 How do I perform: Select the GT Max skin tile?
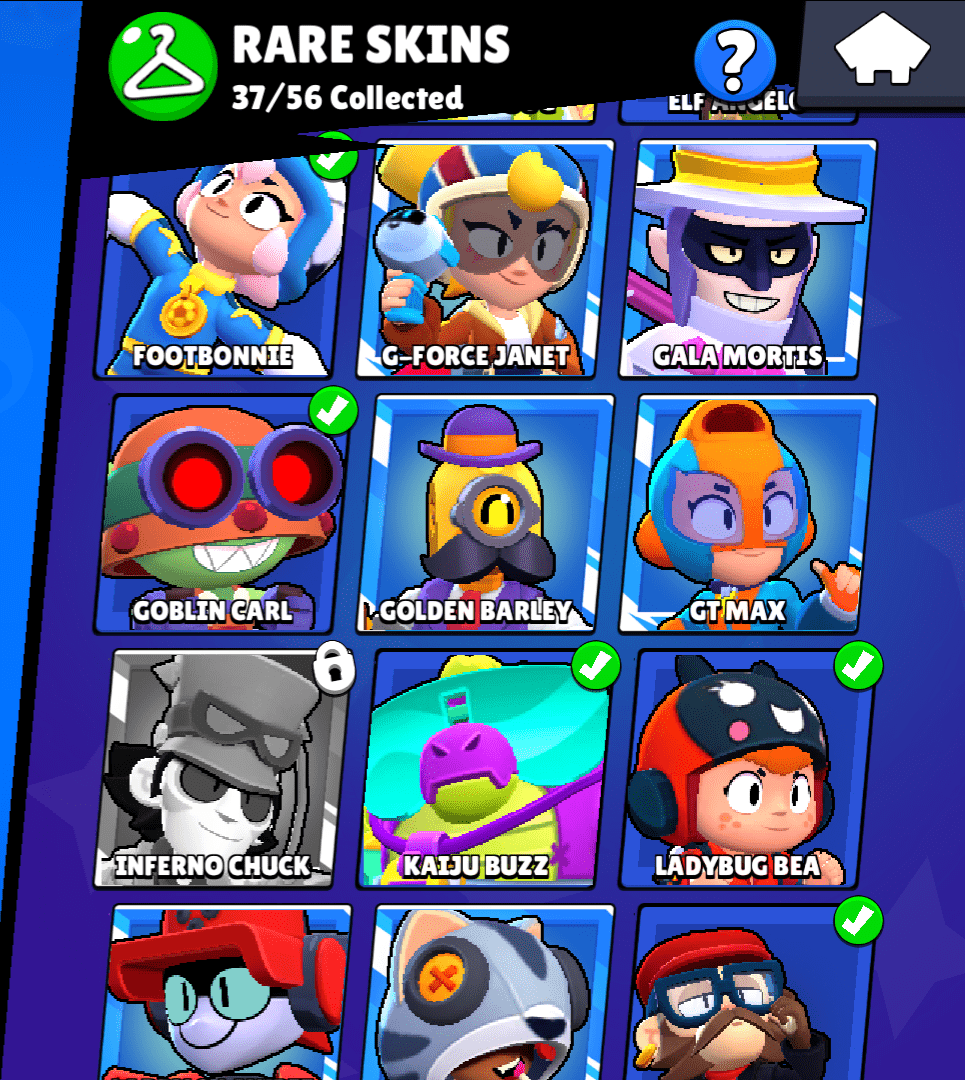point(750,515)
